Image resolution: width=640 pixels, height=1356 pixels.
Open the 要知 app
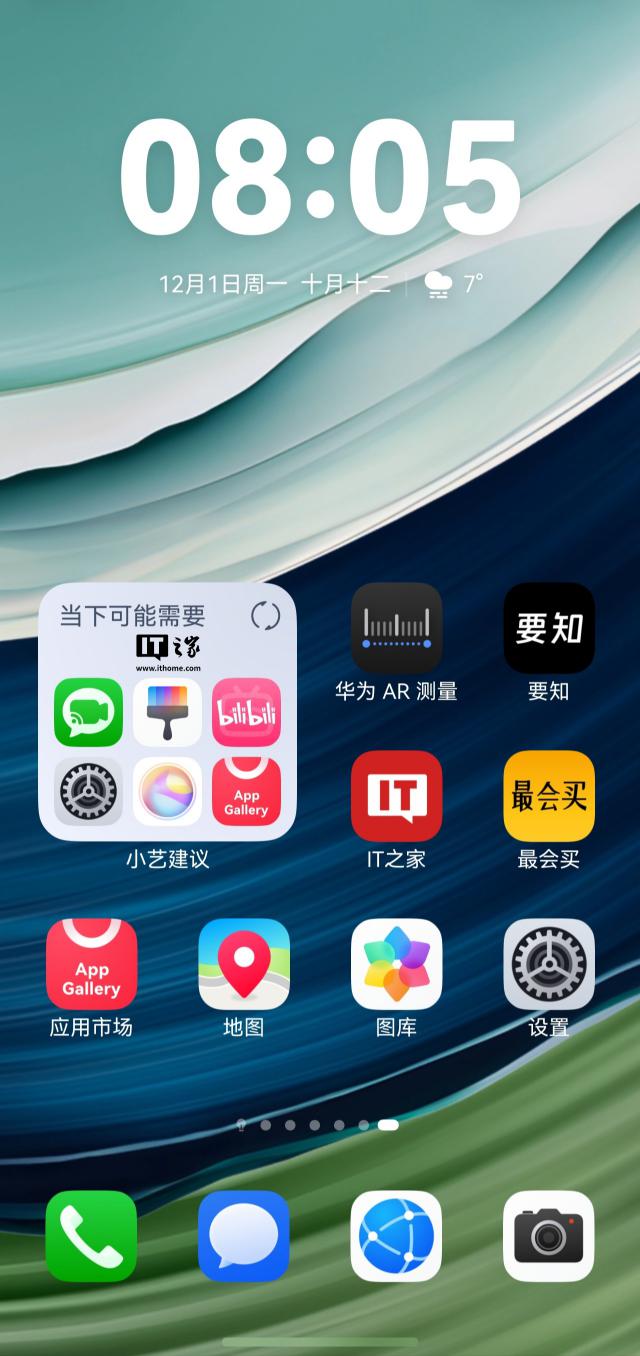[x=548, y=628]
